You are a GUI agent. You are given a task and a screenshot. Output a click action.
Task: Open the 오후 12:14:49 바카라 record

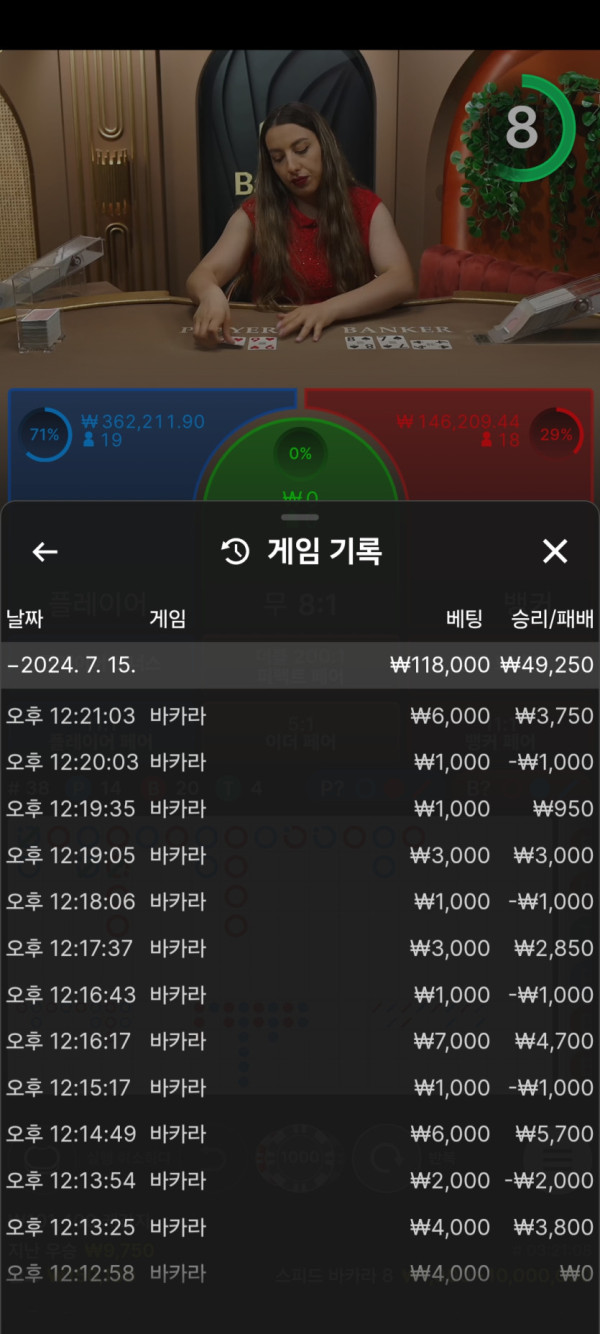[300, 1134]
